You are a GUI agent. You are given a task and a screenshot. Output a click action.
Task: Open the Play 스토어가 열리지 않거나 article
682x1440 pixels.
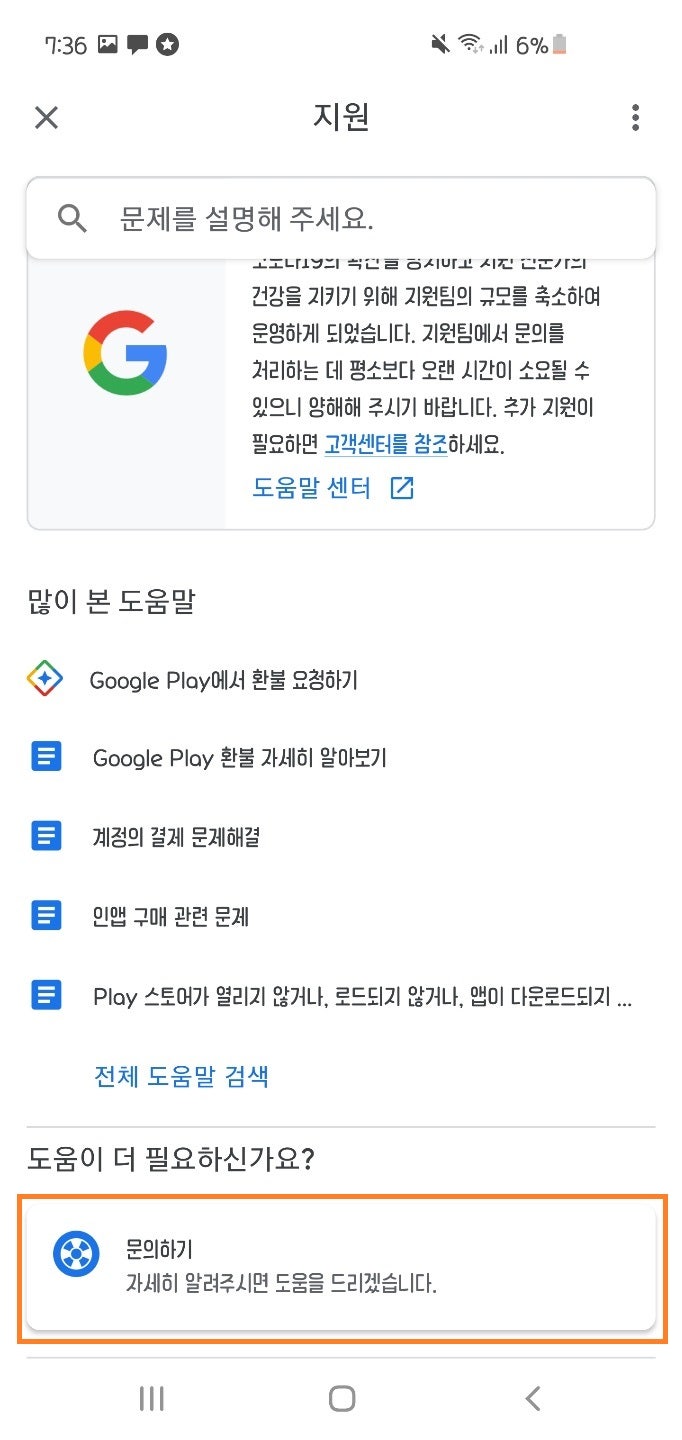click(341, 996)
